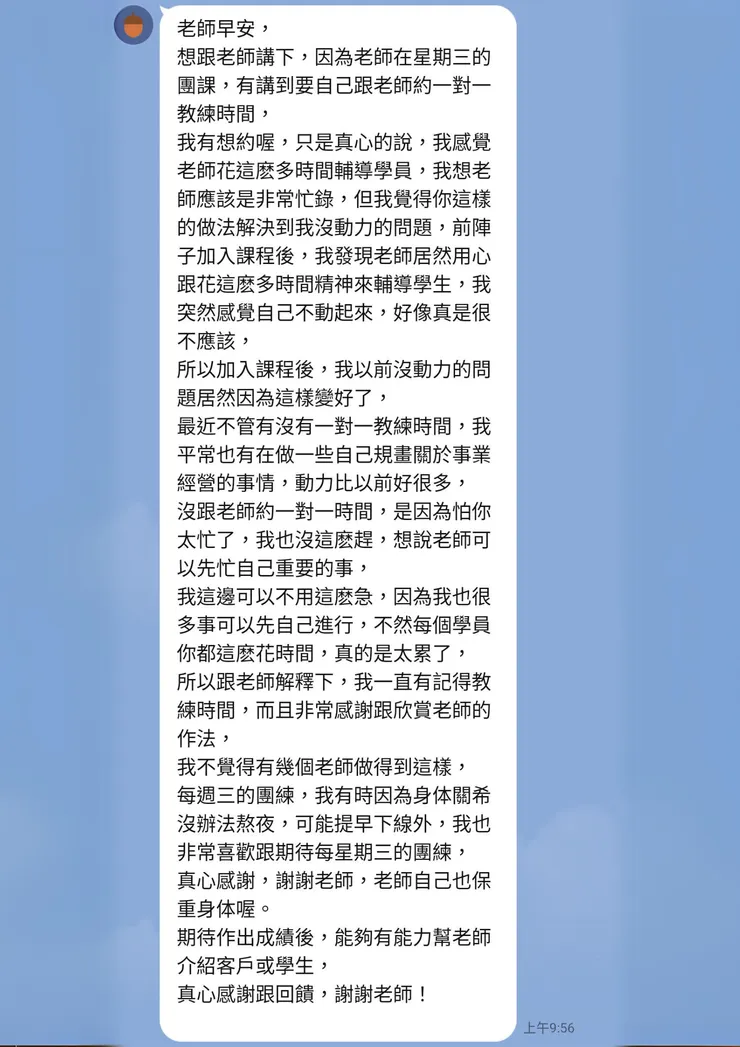Open the message sender's profile avatar
740x1047 pixels.
click(133, 24)
